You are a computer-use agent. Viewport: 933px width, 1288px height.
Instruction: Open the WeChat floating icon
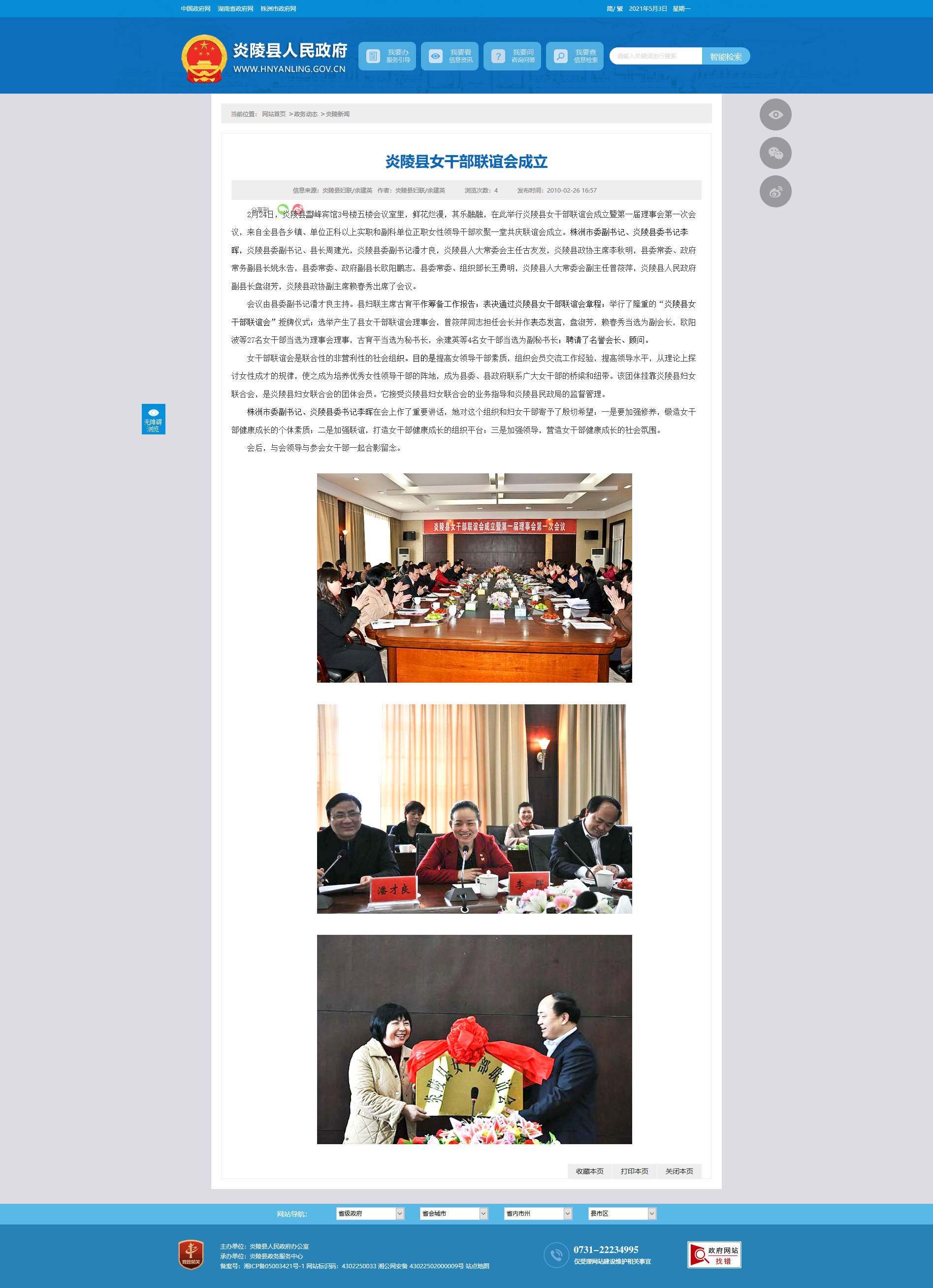click(x=775, y=153)
